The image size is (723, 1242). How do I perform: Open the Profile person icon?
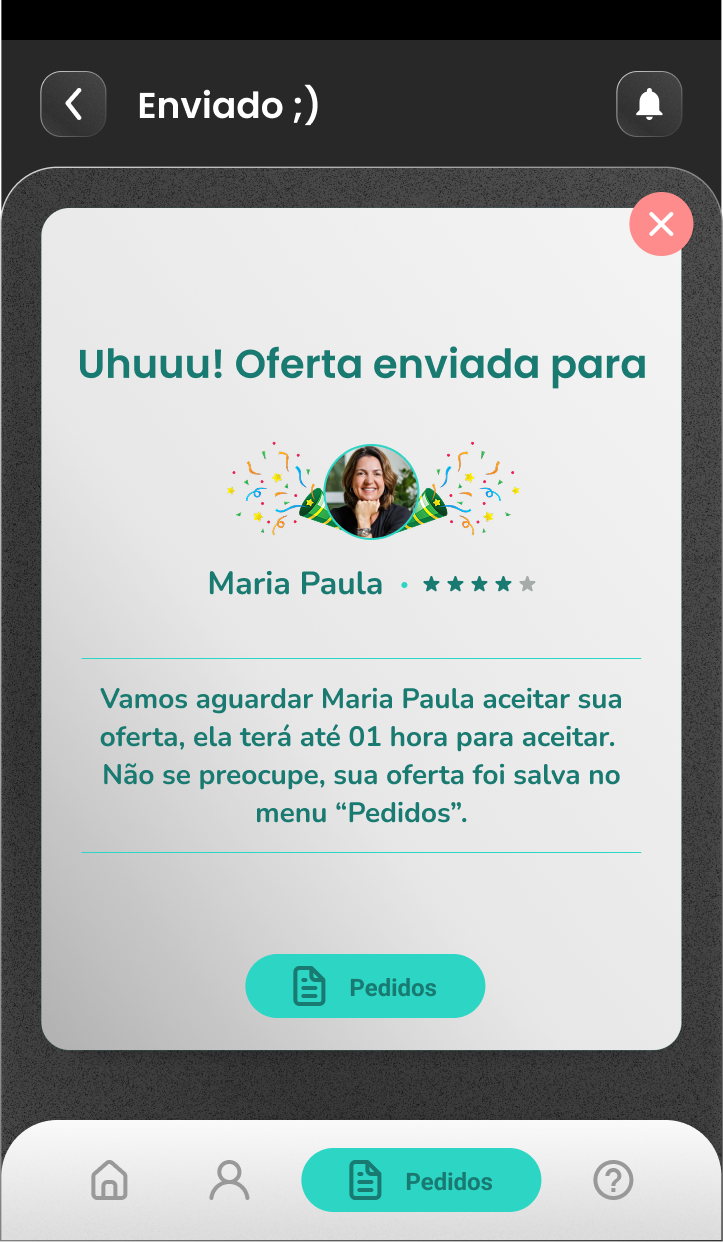(x=231, y=1180)
